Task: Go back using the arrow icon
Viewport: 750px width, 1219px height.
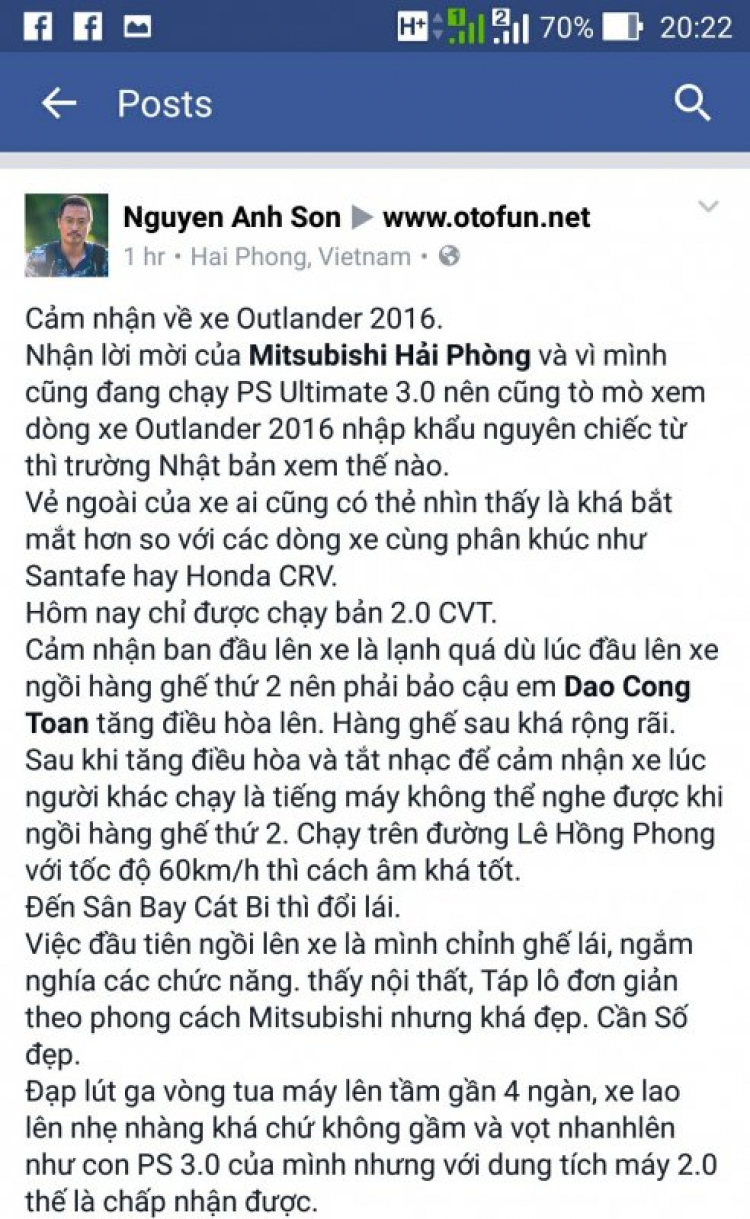Action: (59, 103)
